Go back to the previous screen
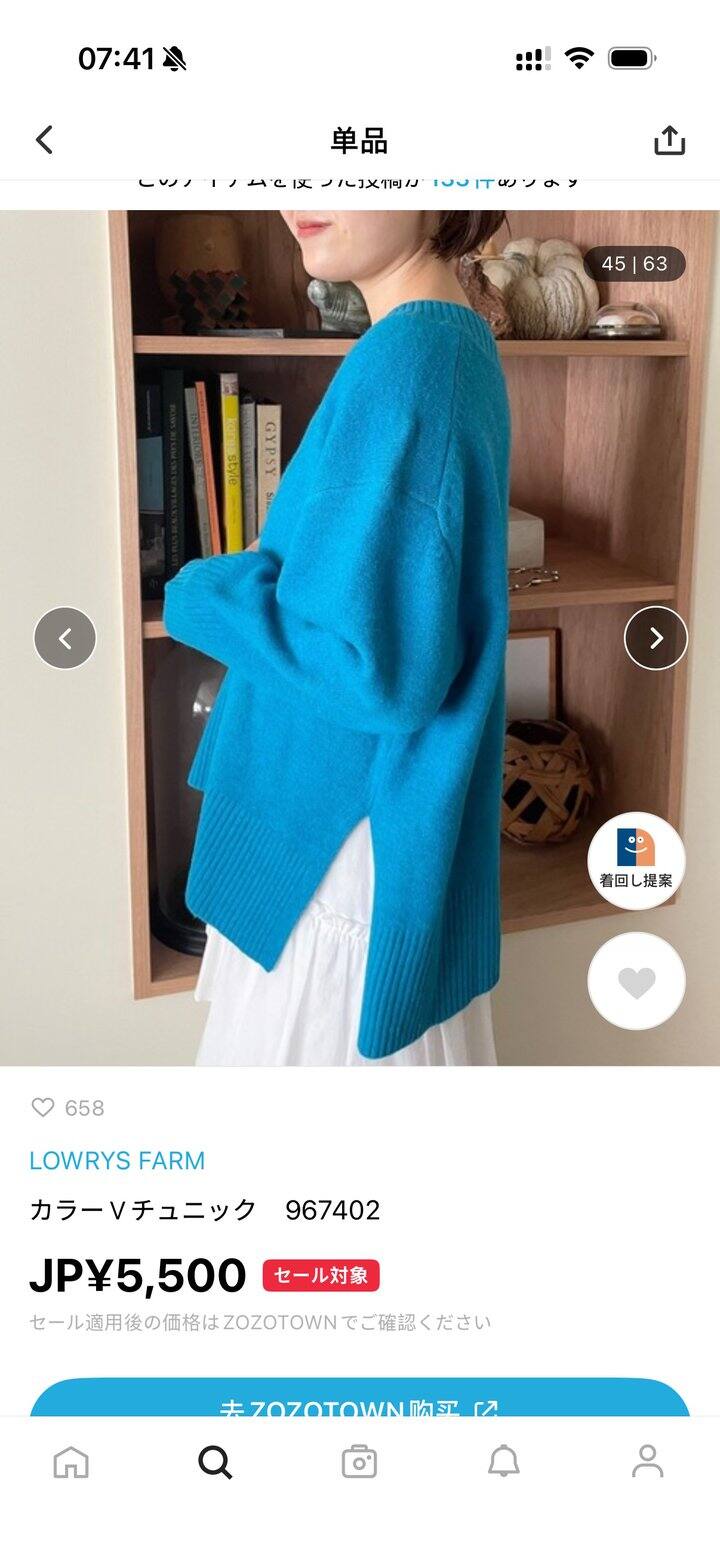720x1565 pixels. click(x=44, y=140)
